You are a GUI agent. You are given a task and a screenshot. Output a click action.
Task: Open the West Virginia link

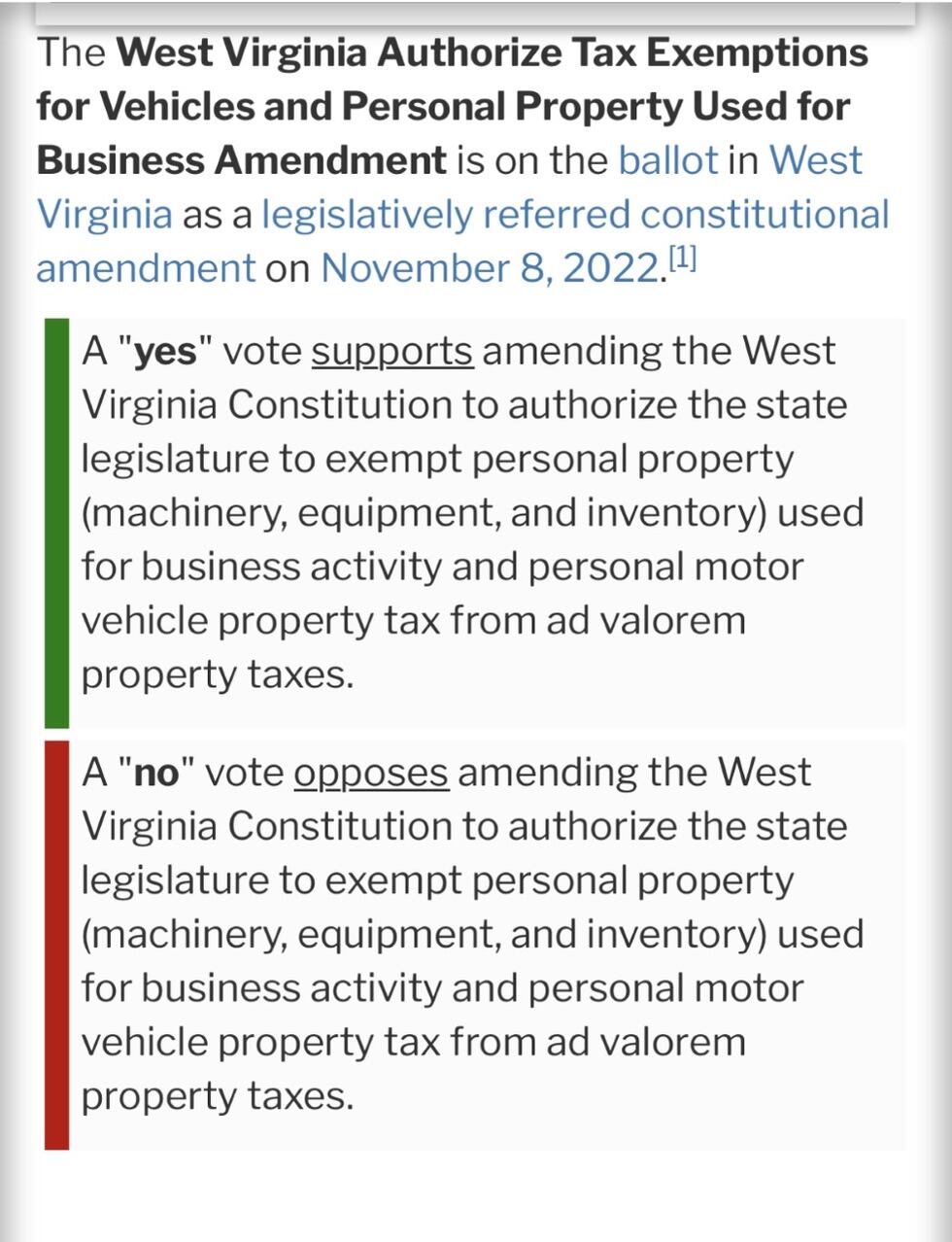pos(814,160)
